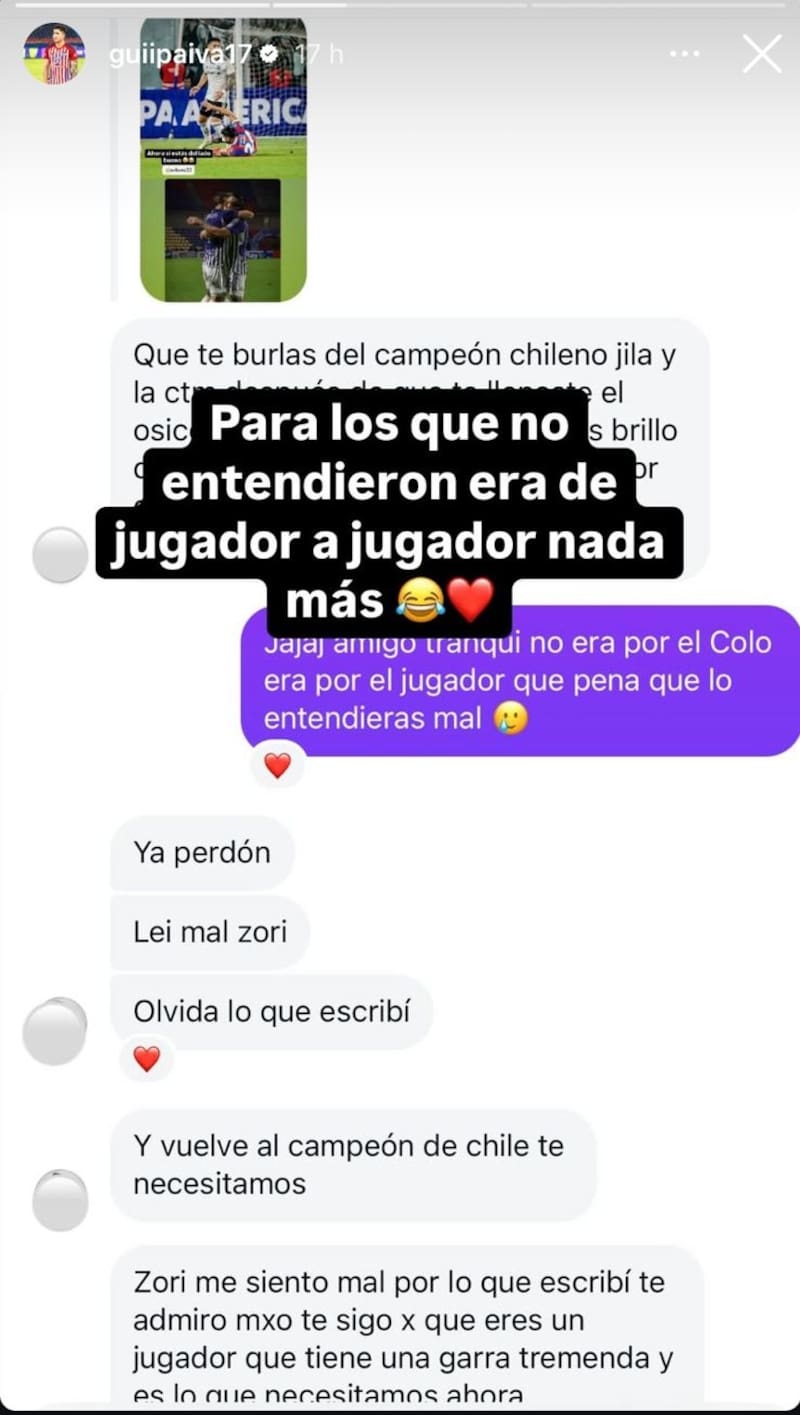
Task: Select the 'Lei mal zori' message bubble
Action: (x=210, y=931)
